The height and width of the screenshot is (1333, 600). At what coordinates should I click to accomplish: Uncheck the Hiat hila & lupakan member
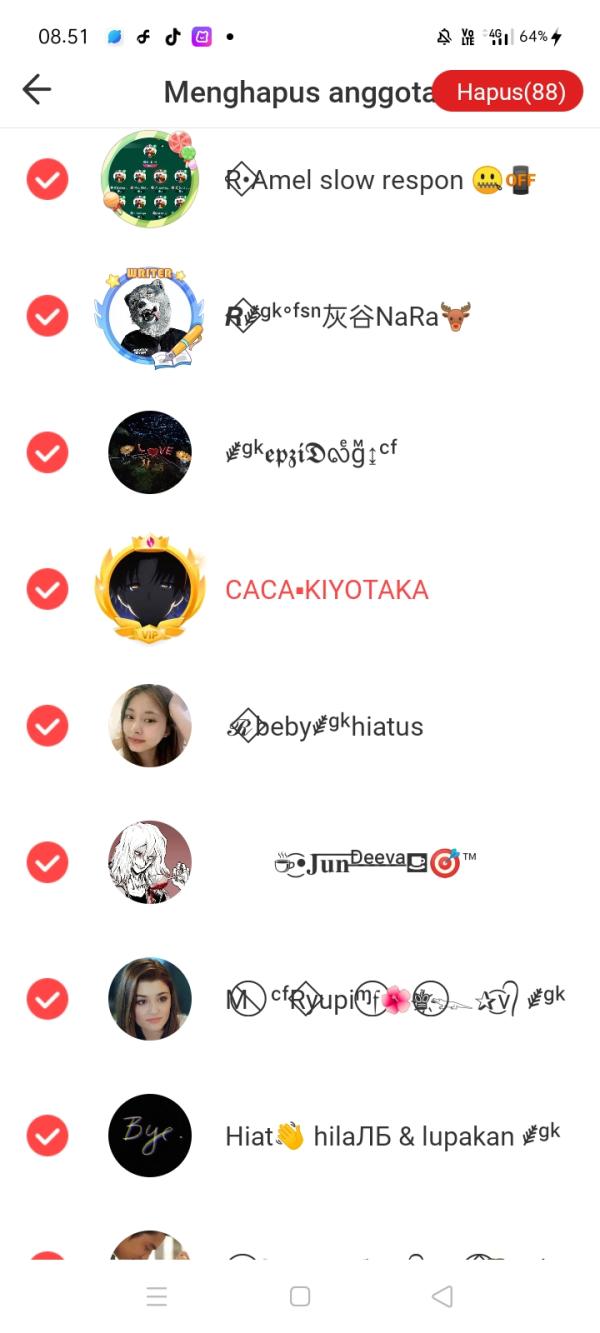click(x=47, y=1135)
